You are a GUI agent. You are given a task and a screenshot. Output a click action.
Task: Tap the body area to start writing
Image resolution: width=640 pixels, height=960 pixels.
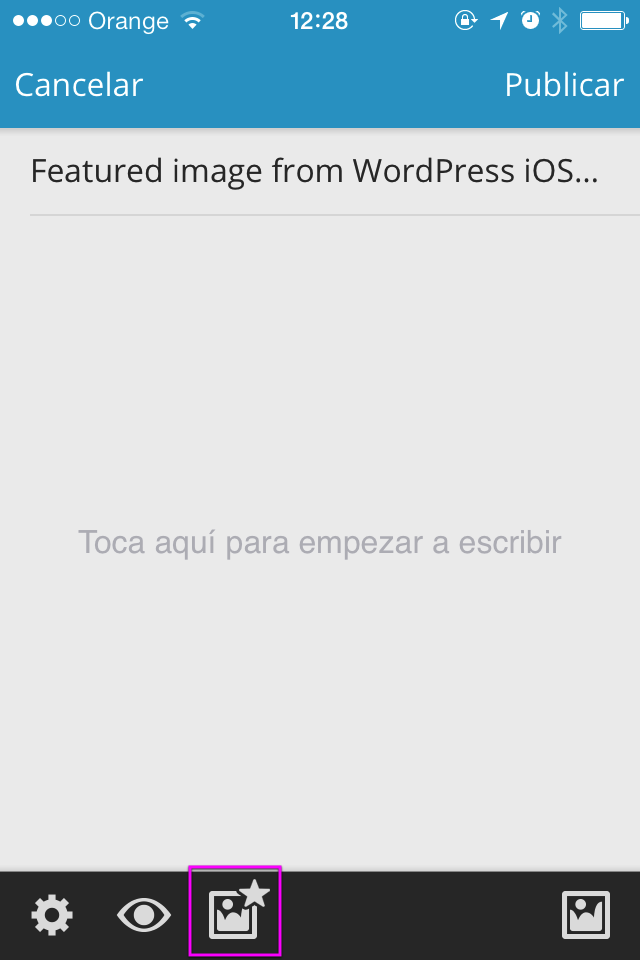click(320, 543)
